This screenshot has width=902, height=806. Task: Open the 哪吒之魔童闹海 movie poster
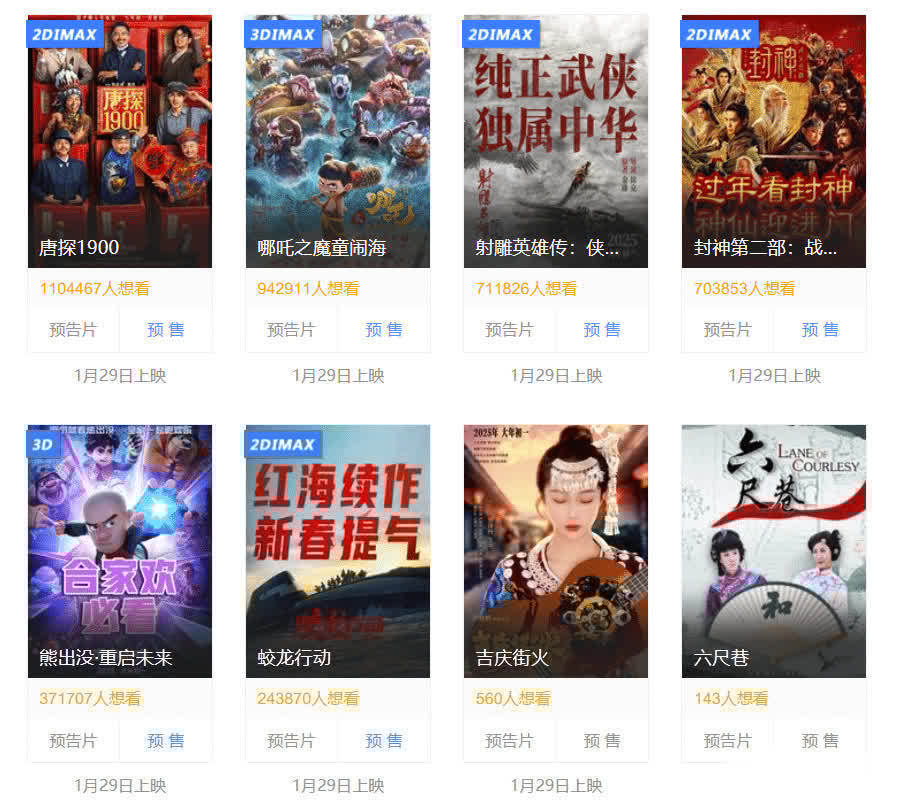pyautogui.click(x=338, y=140)
